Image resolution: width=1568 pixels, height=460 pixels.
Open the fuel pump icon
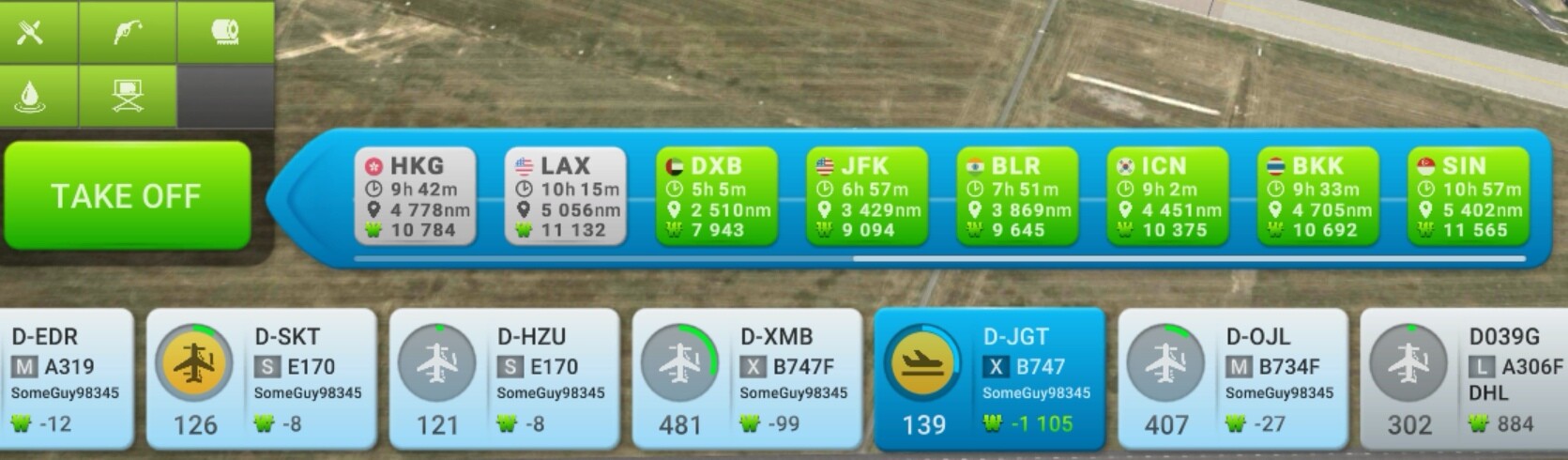(x=127, y=32)
